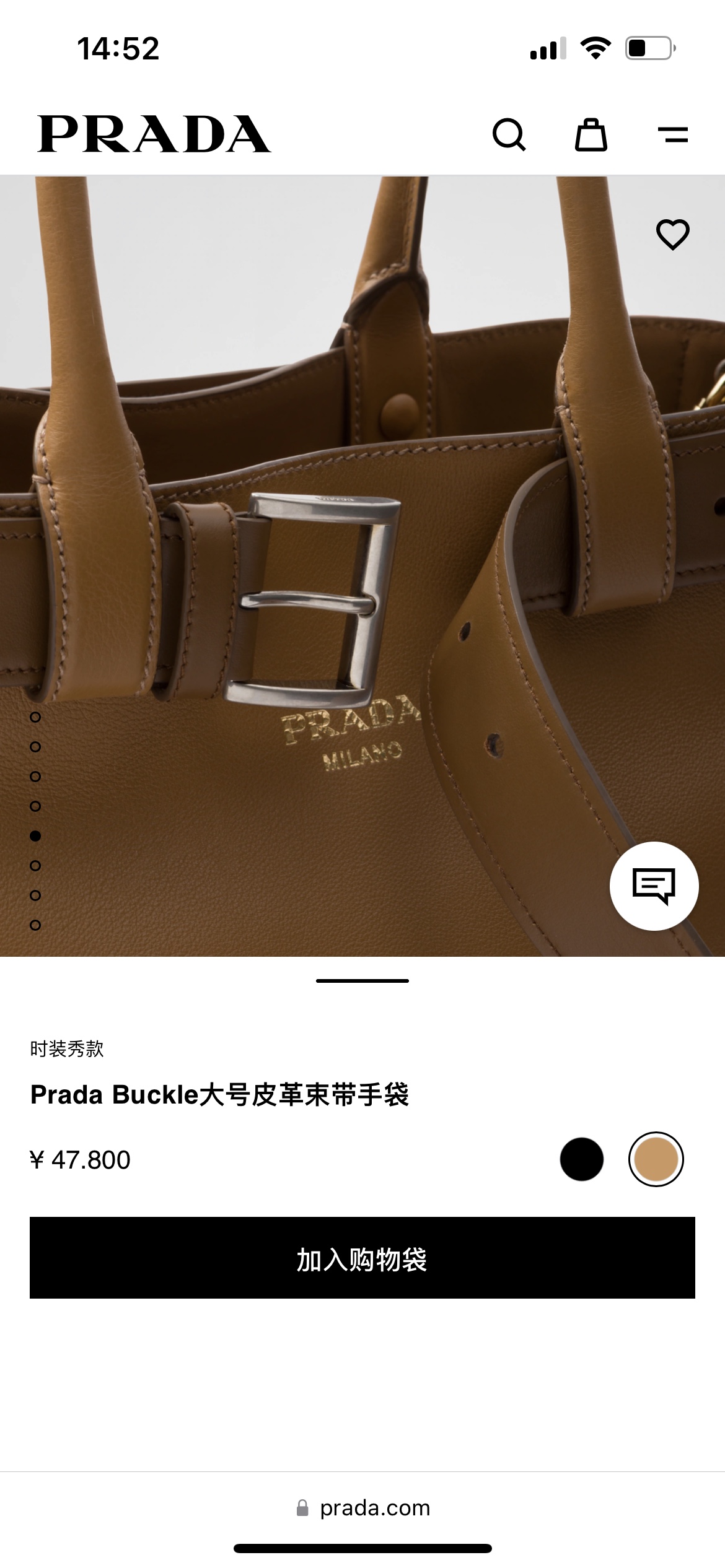Screen dimensions: 725x1568
Task: Go to Prada homepage via logo
Action: (x=154, y=134)
